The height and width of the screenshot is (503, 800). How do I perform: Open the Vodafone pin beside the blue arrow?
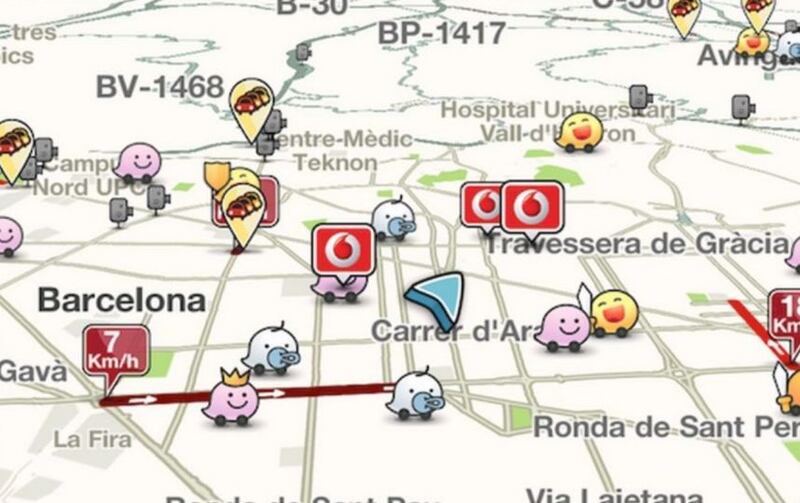coord(343,250)
